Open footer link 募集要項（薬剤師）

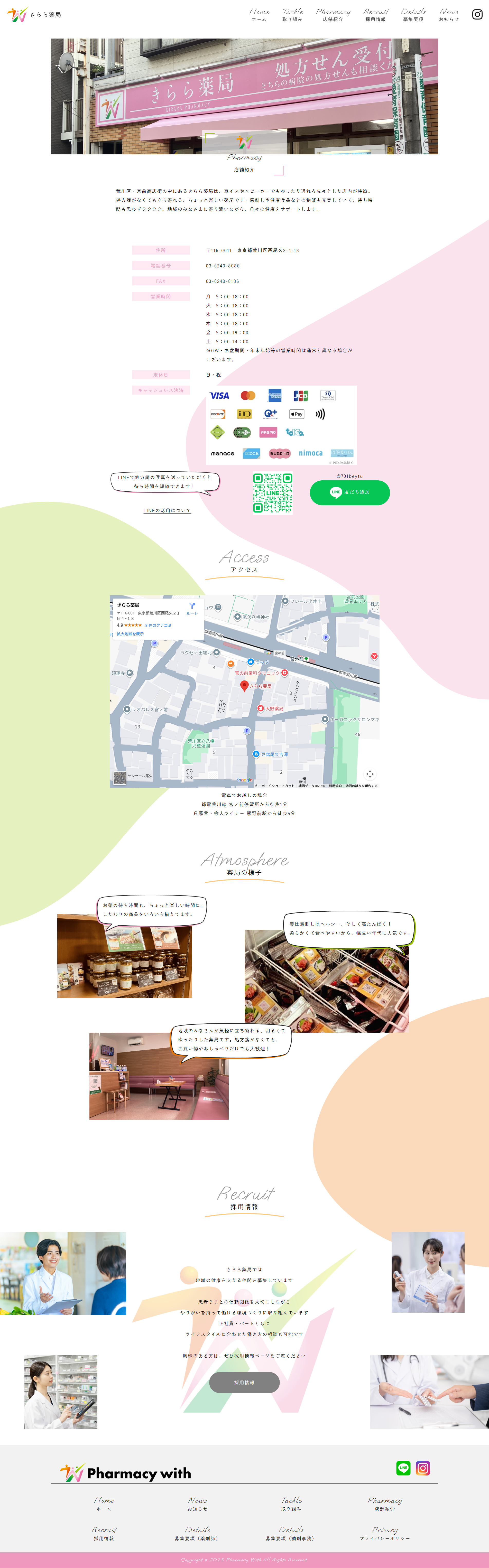(197, 1533)
